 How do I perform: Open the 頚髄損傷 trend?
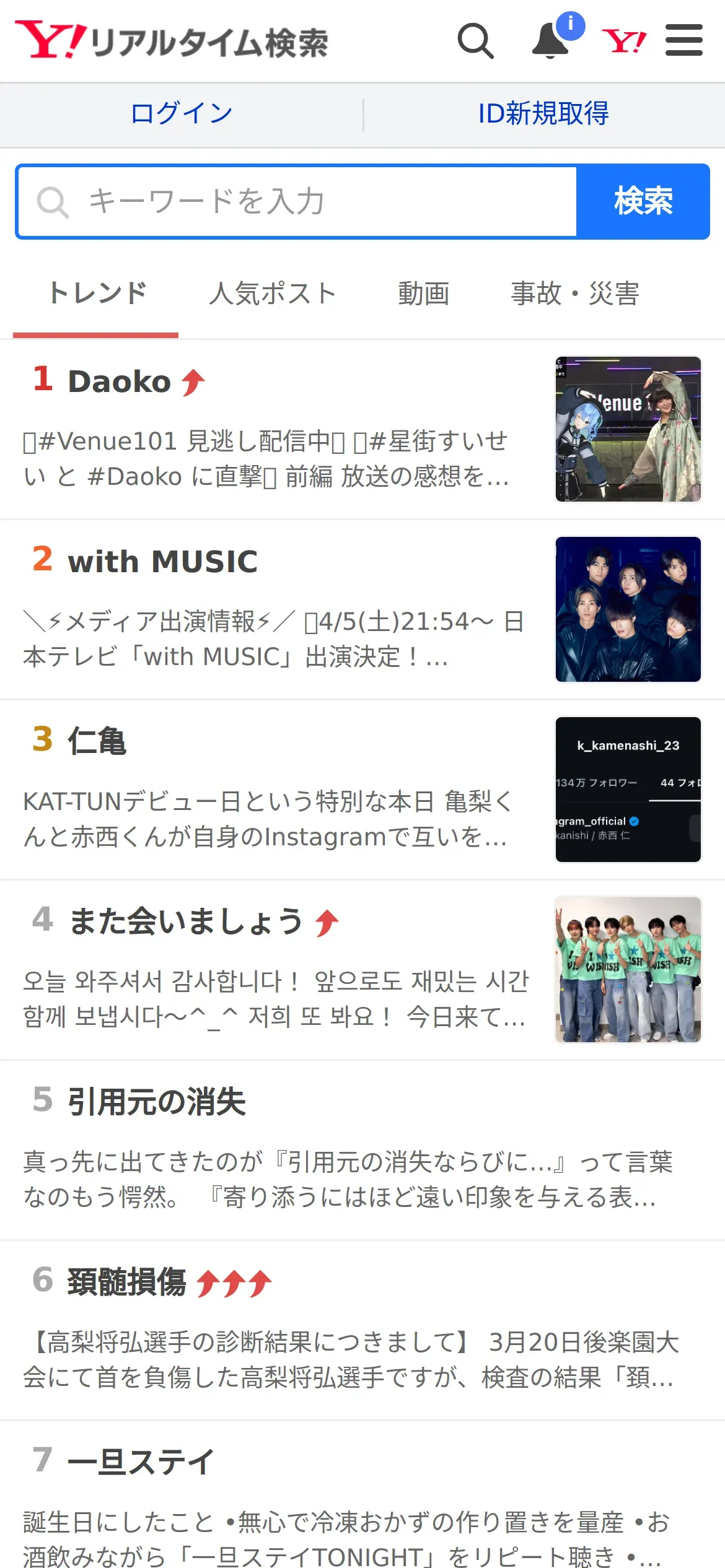coord(362,1330)
